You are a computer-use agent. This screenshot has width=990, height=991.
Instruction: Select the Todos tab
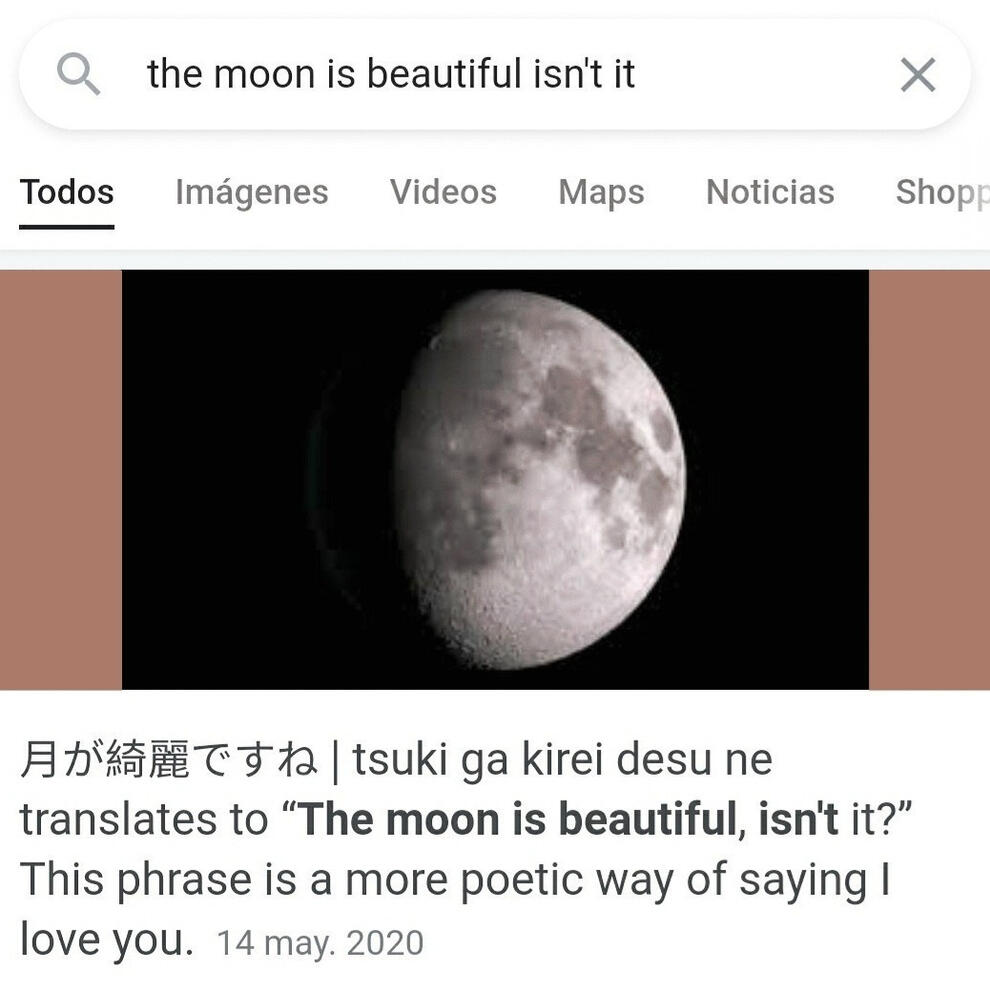67,192
